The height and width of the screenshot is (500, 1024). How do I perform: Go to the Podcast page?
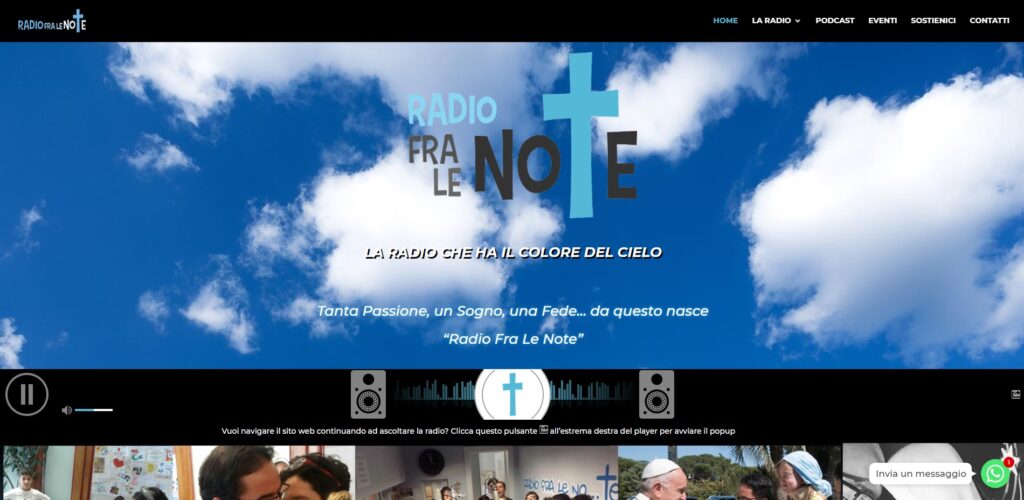pyautogui.click(x=834, y=21)
